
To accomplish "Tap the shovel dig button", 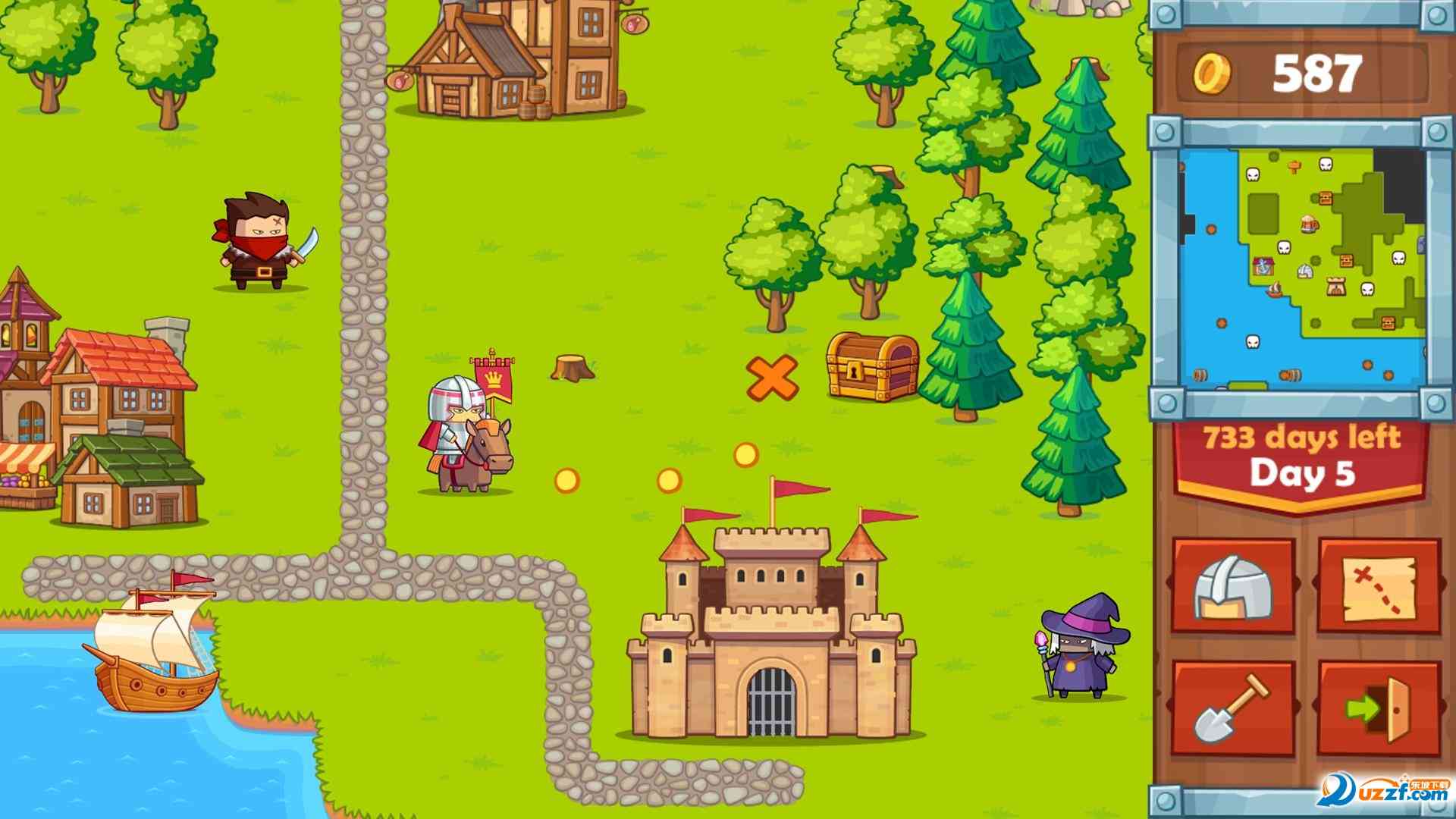I will (1233, 709).
